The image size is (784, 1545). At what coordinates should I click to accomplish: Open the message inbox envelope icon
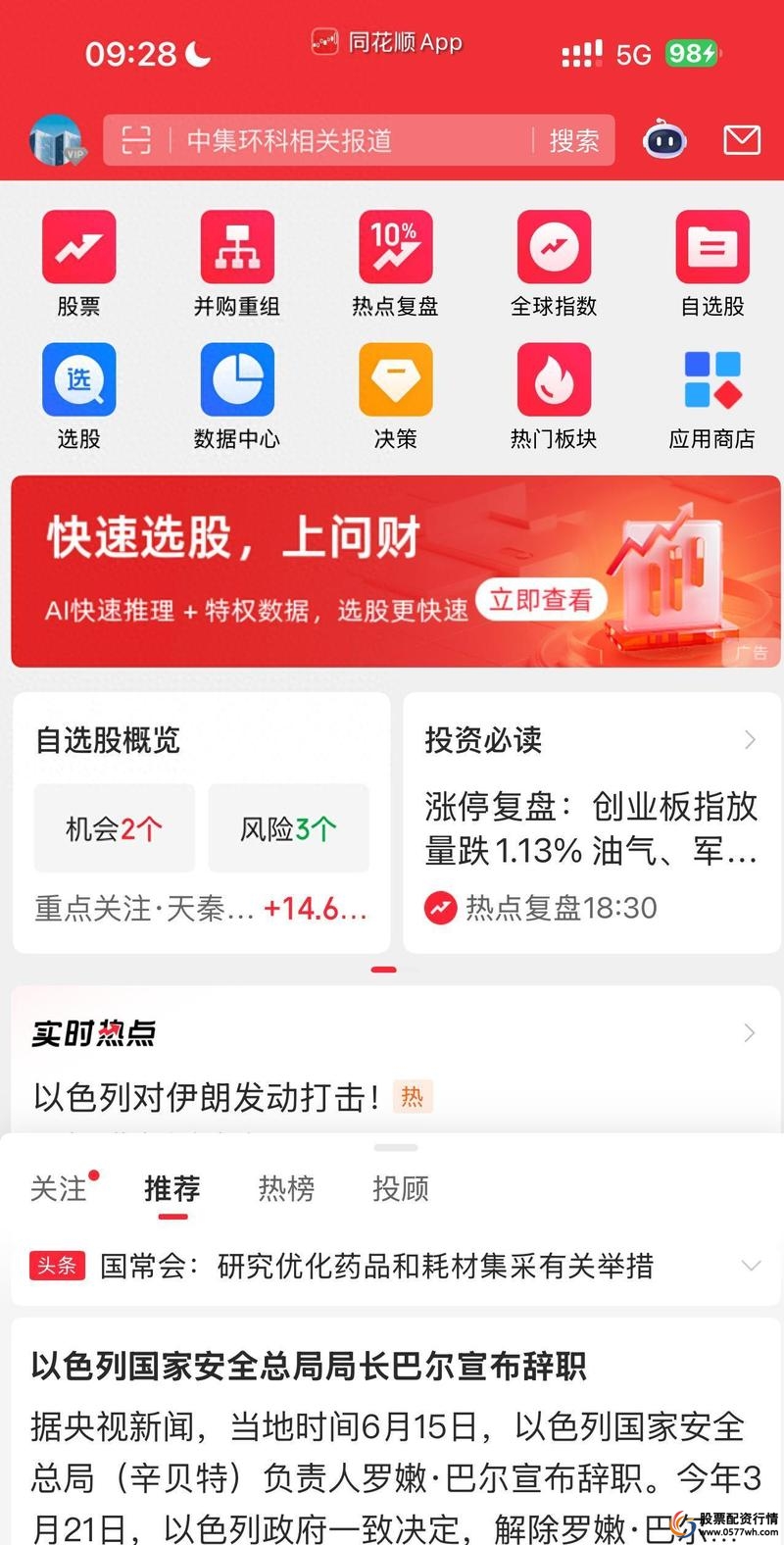(742, 140)
